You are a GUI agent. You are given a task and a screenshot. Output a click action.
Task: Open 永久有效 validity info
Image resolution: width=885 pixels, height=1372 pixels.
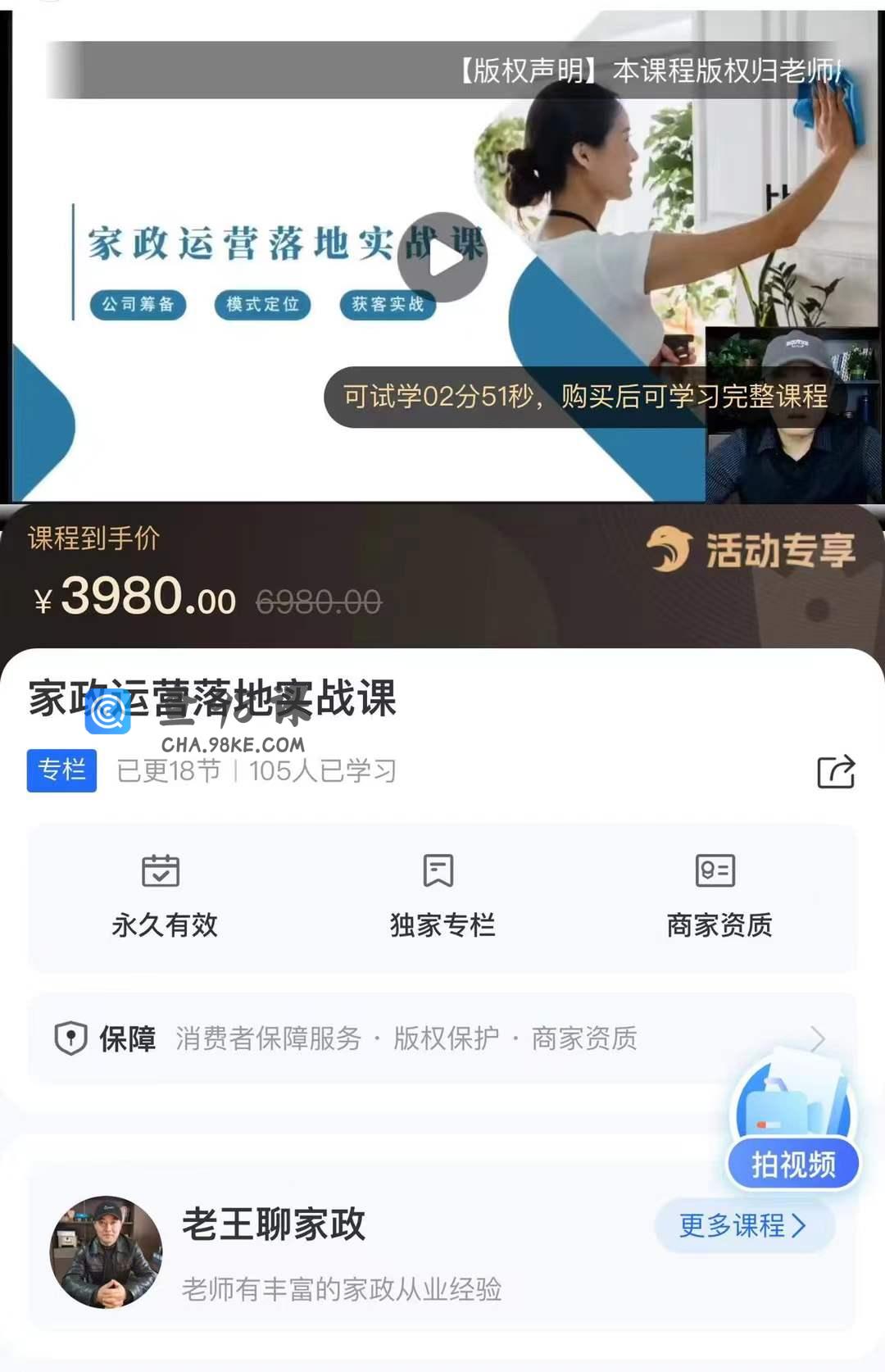point(164,897)
